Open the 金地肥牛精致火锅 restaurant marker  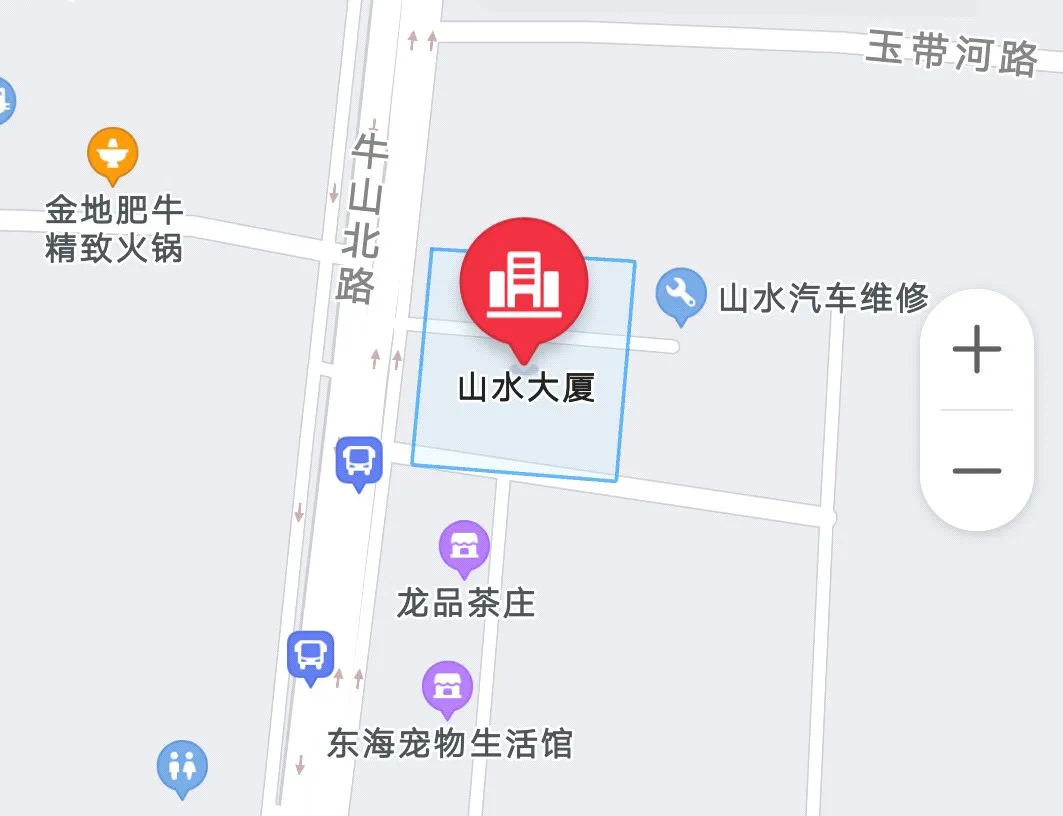112,153
